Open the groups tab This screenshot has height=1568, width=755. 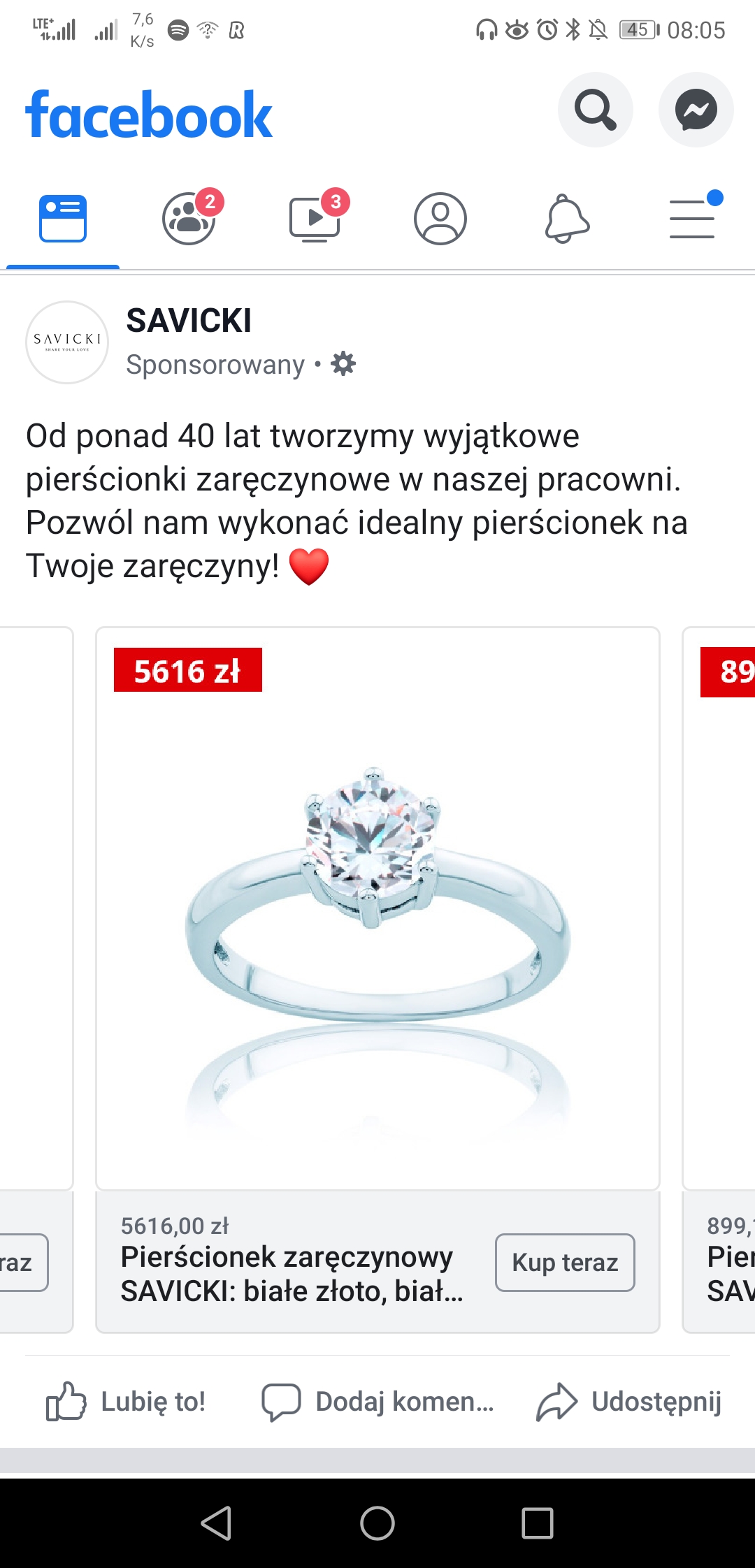coord(190,217)
